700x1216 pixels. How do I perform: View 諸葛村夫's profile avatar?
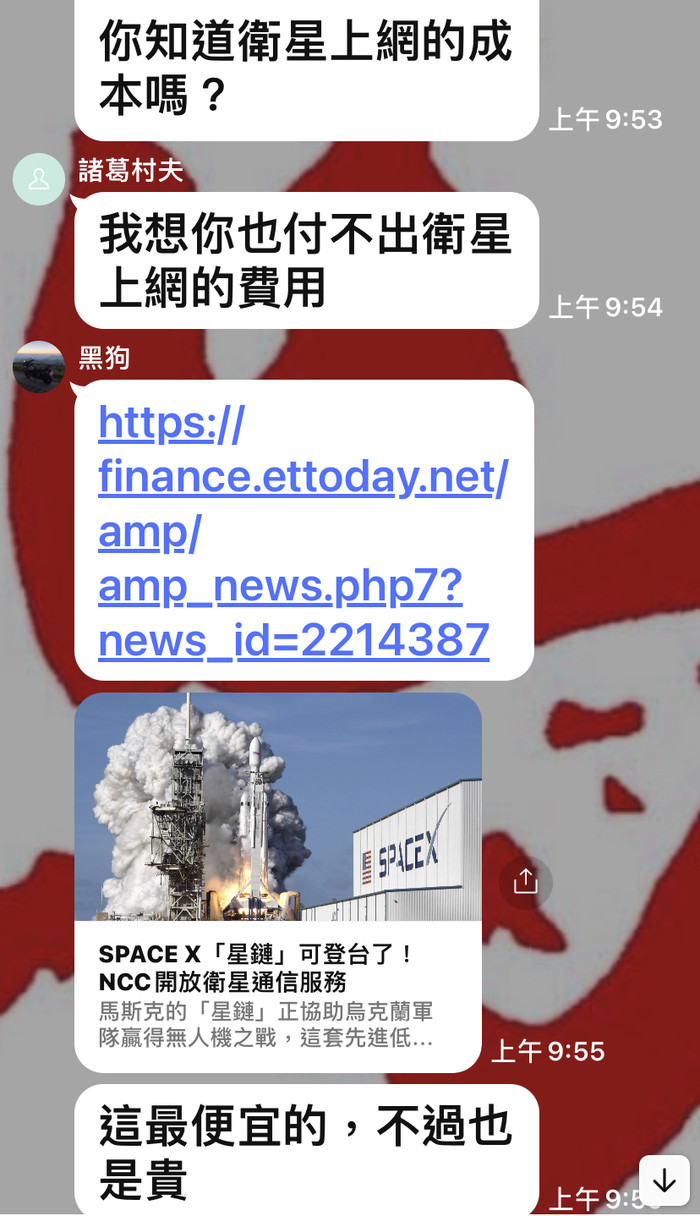(x=39, y=180)
